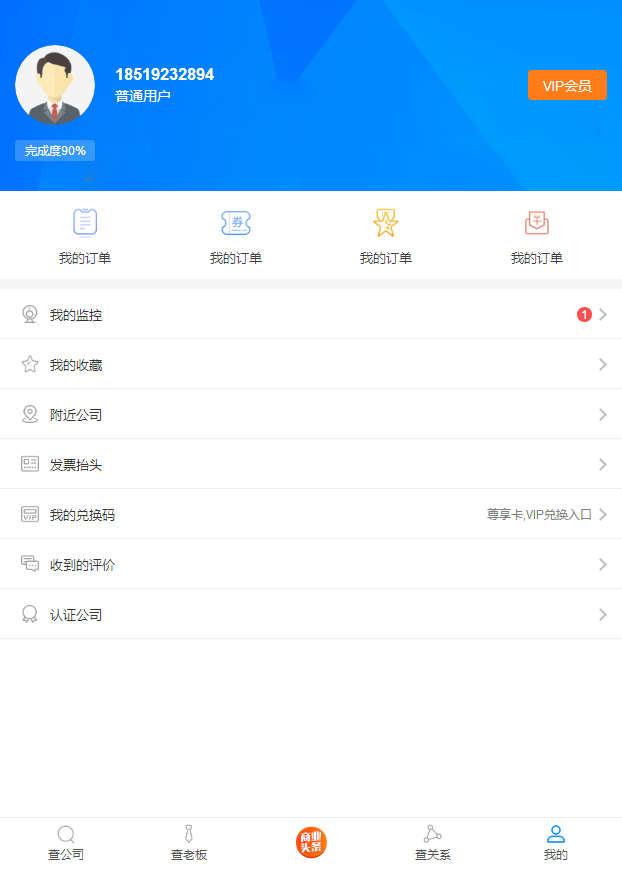Open 认证公司 company certification
Screen dimensions: 622x870
311,615
